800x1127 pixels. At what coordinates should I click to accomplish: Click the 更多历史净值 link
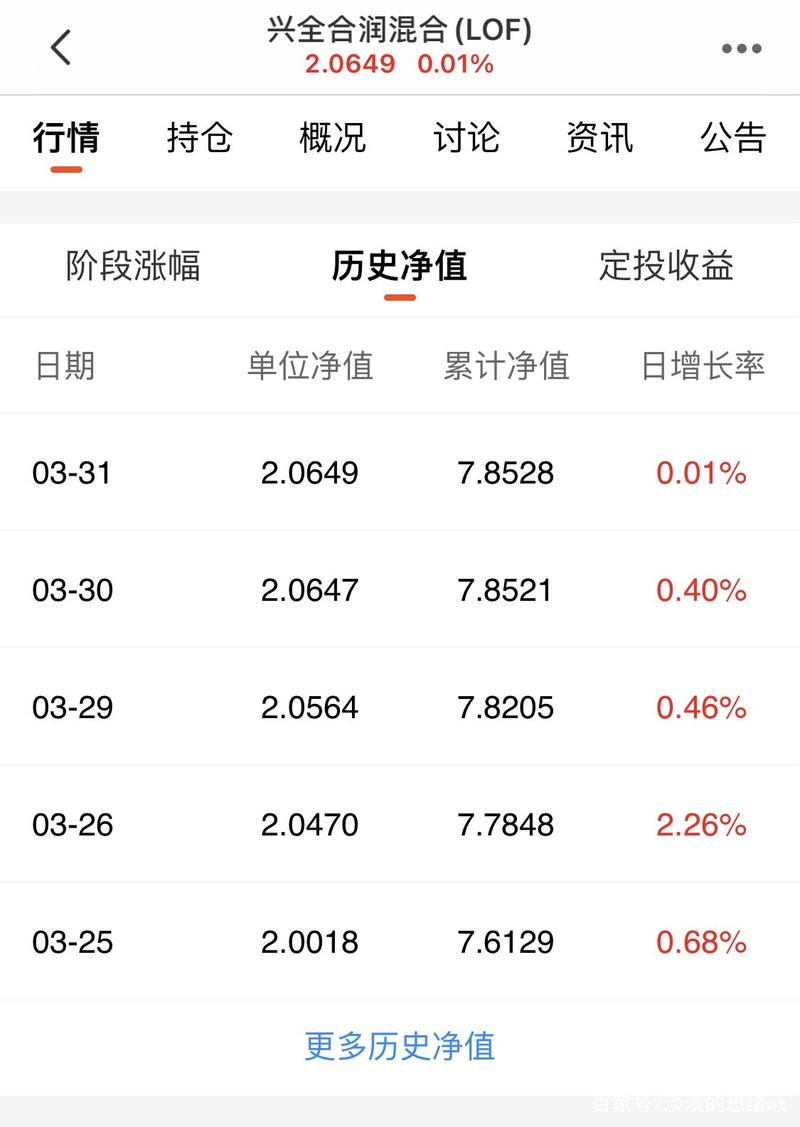click(x=398, y=1046)
